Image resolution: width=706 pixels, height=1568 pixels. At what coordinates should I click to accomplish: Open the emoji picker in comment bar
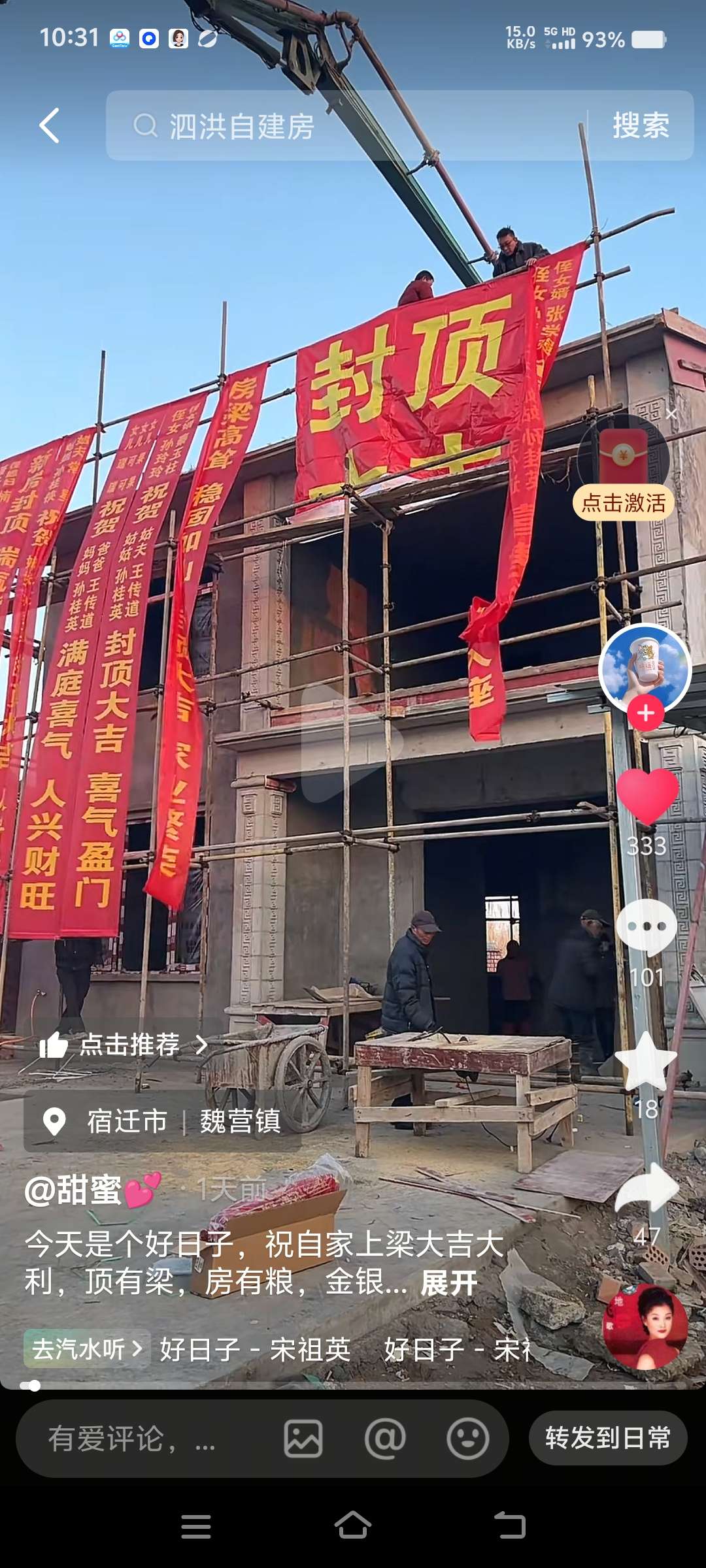[467, 1439]
